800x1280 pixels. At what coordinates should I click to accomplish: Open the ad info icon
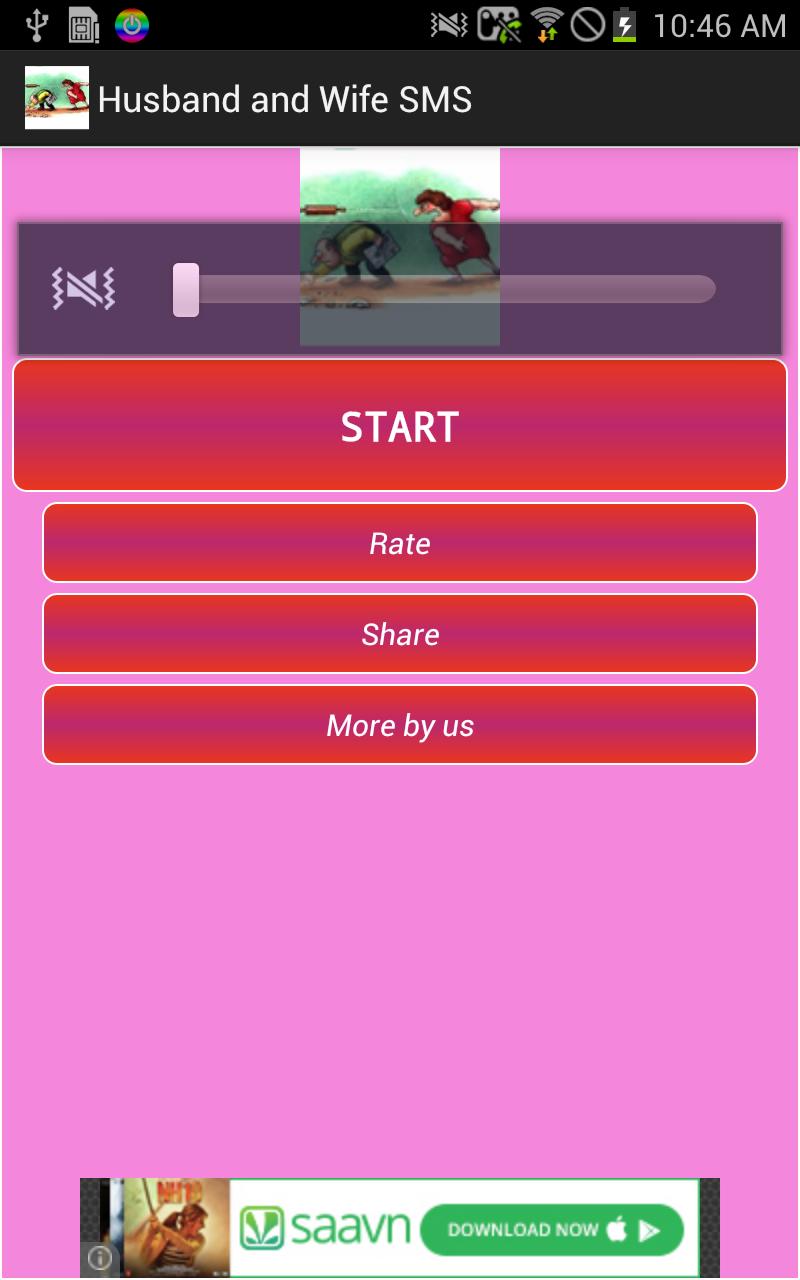[x=99, y=1258]
